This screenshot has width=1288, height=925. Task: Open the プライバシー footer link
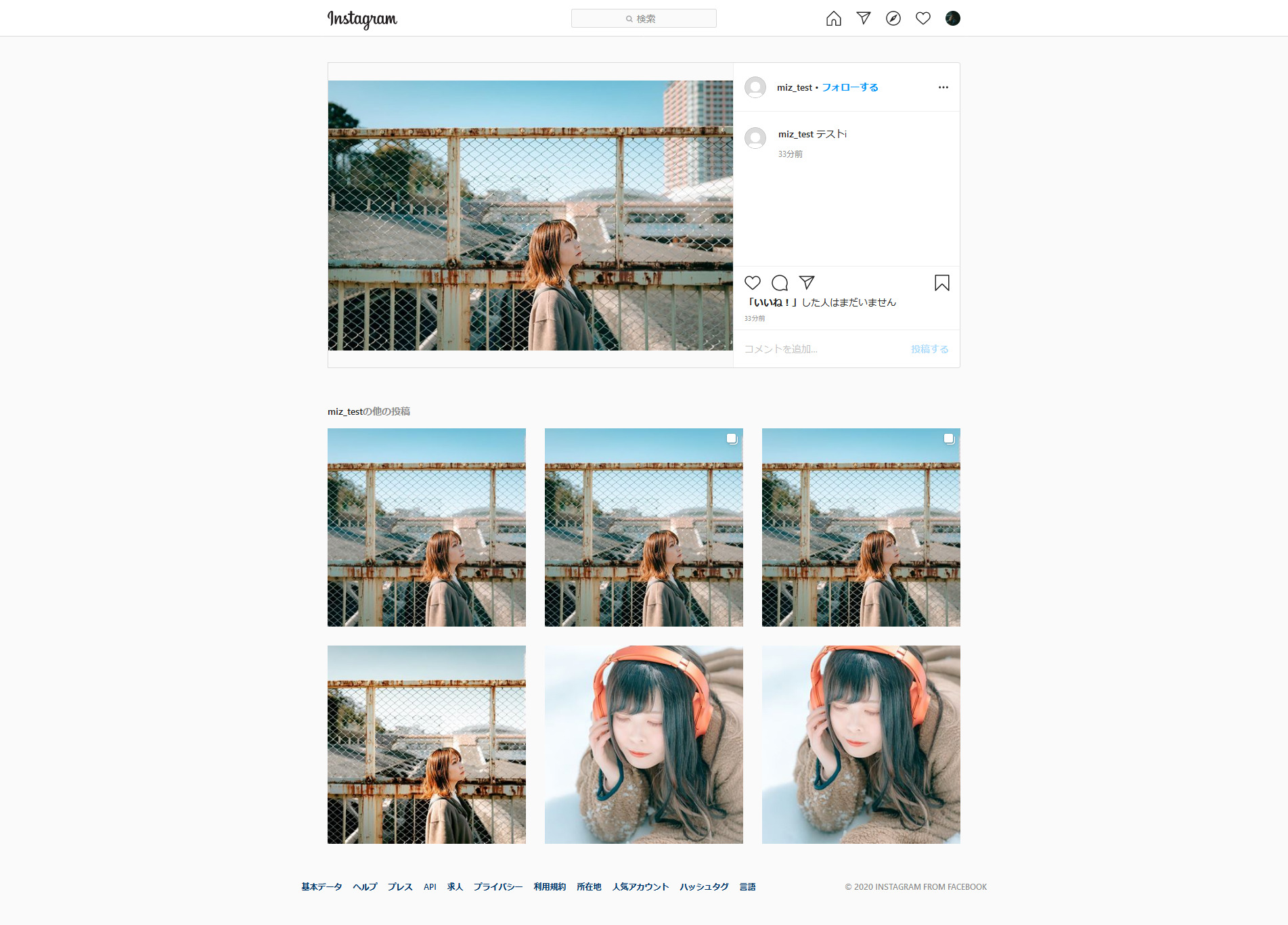coord(498,886)
